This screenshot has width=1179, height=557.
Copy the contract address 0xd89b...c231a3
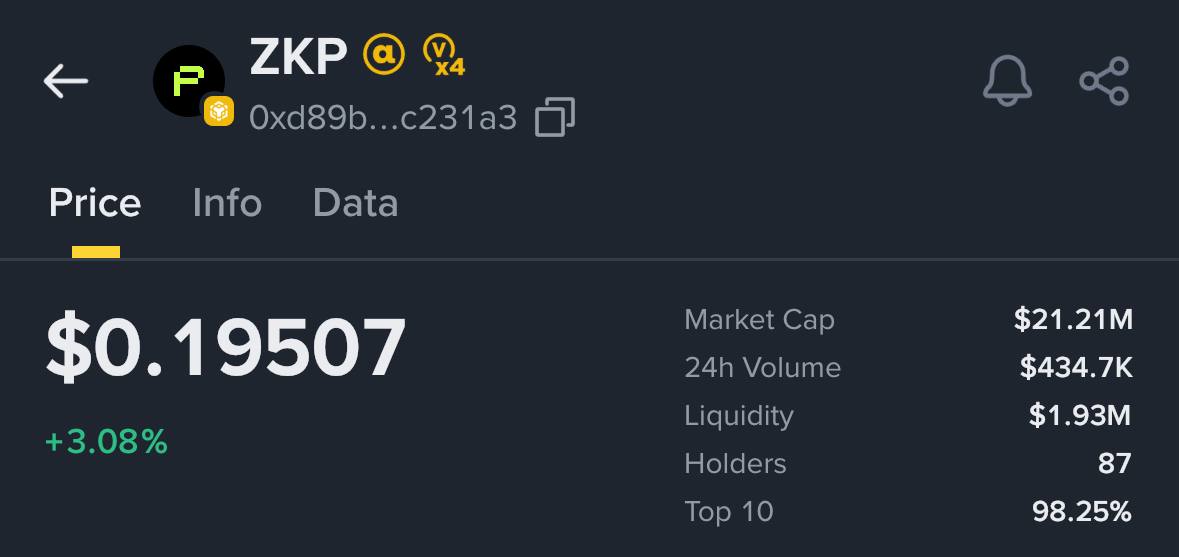555,118
